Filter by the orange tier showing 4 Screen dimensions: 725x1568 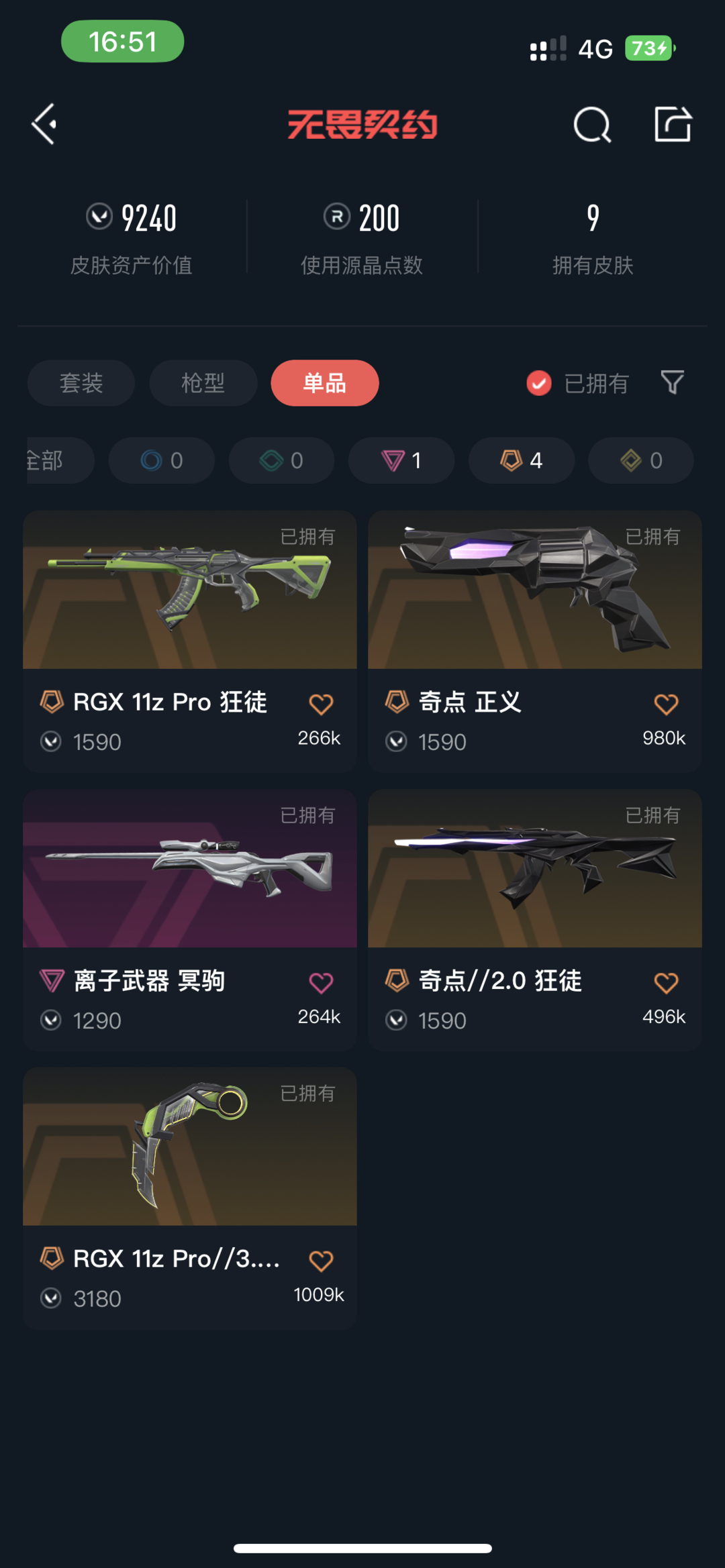pos(522,460)
